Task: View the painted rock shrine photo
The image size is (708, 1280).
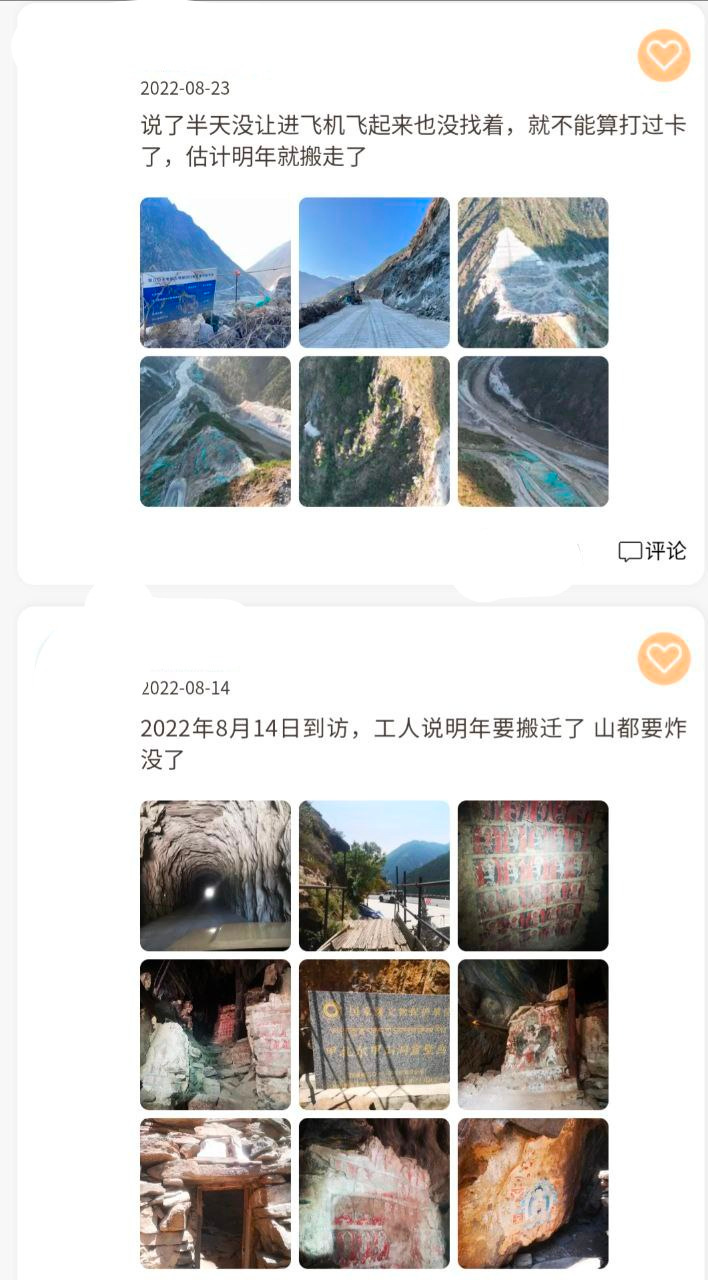Action: (533, 1034)
